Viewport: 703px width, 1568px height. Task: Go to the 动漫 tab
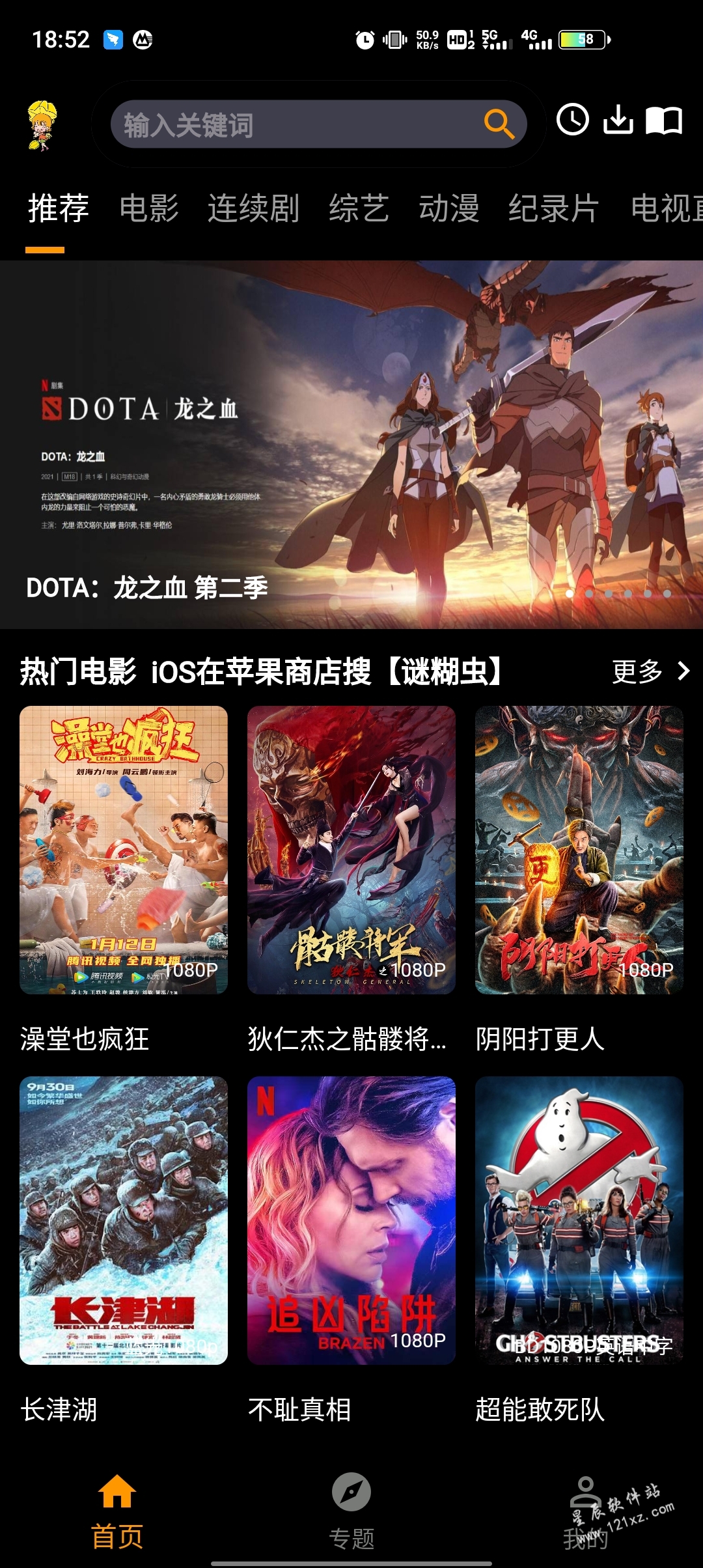tap(448, 208)
